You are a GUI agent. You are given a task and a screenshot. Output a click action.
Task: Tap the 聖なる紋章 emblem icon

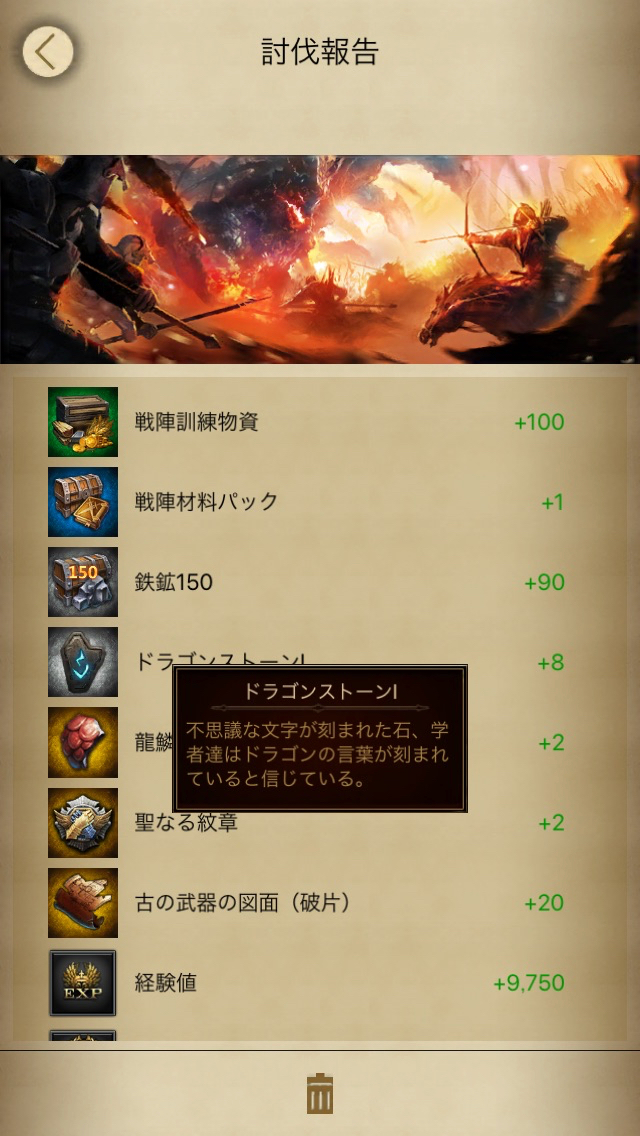[83, 822]
